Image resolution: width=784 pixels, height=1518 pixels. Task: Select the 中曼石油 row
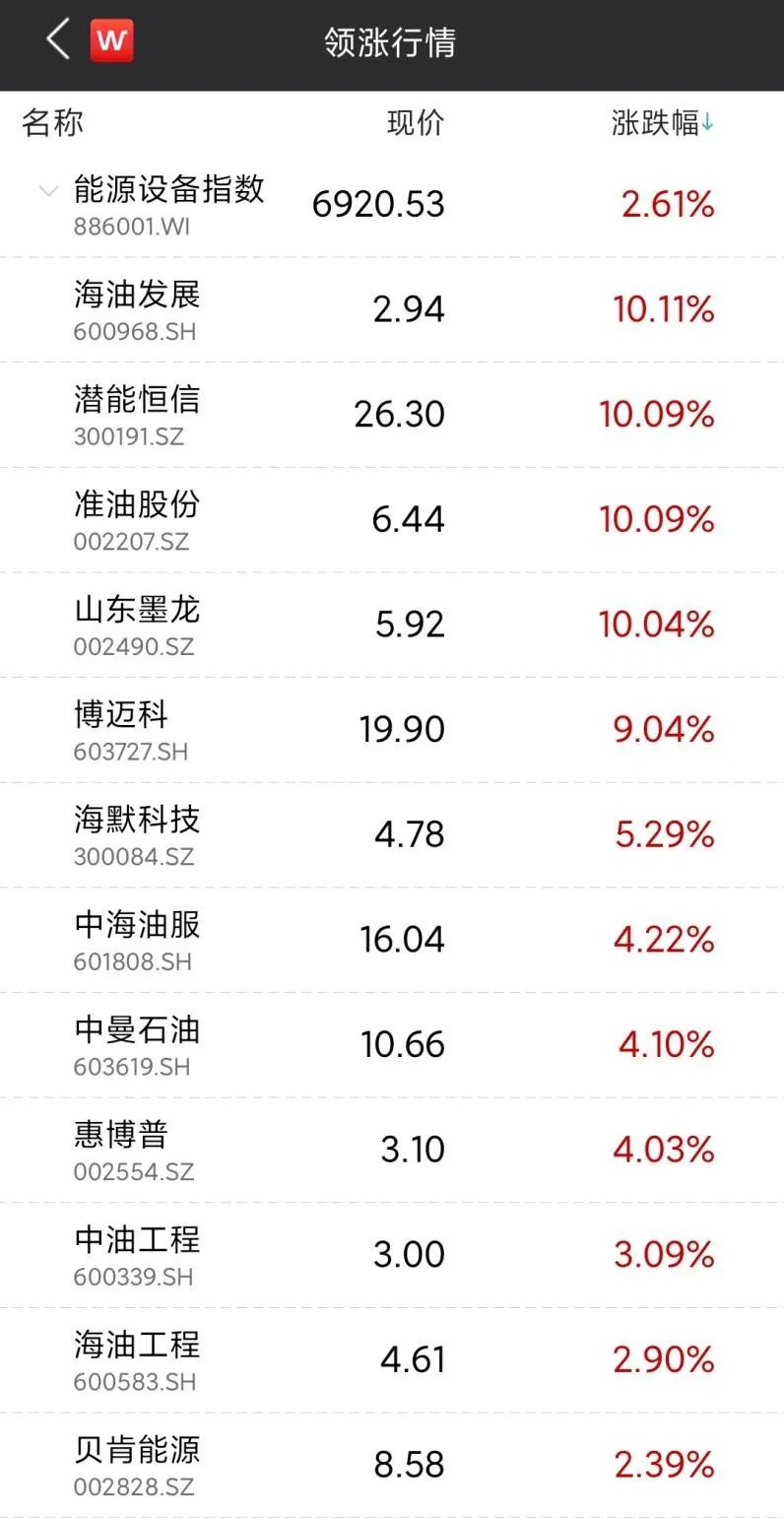pyautogui.click(x=392, y=1045)
